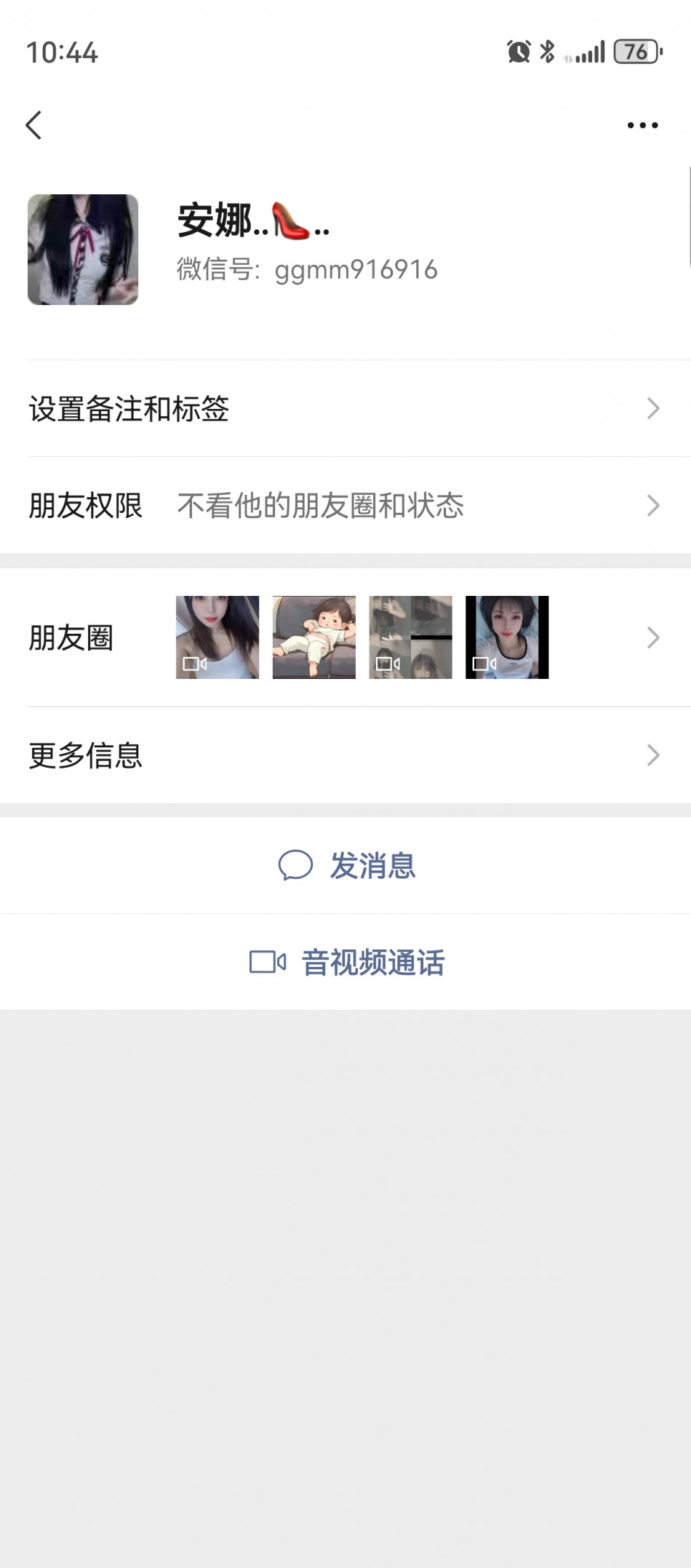
Task: Open 更多信息 row
Action: point(345,755)
